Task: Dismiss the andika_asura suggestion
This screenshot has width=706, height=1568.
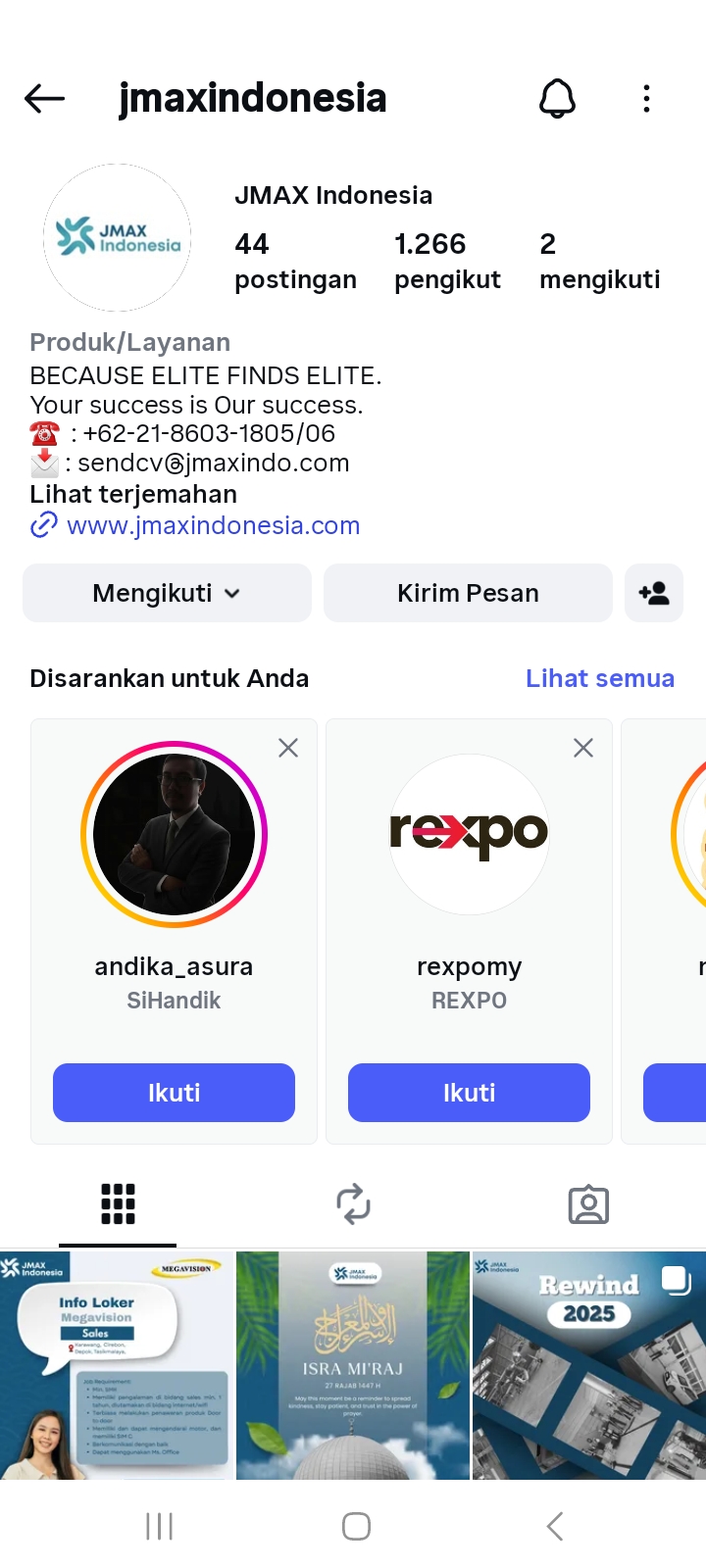Action: [288, 748]
